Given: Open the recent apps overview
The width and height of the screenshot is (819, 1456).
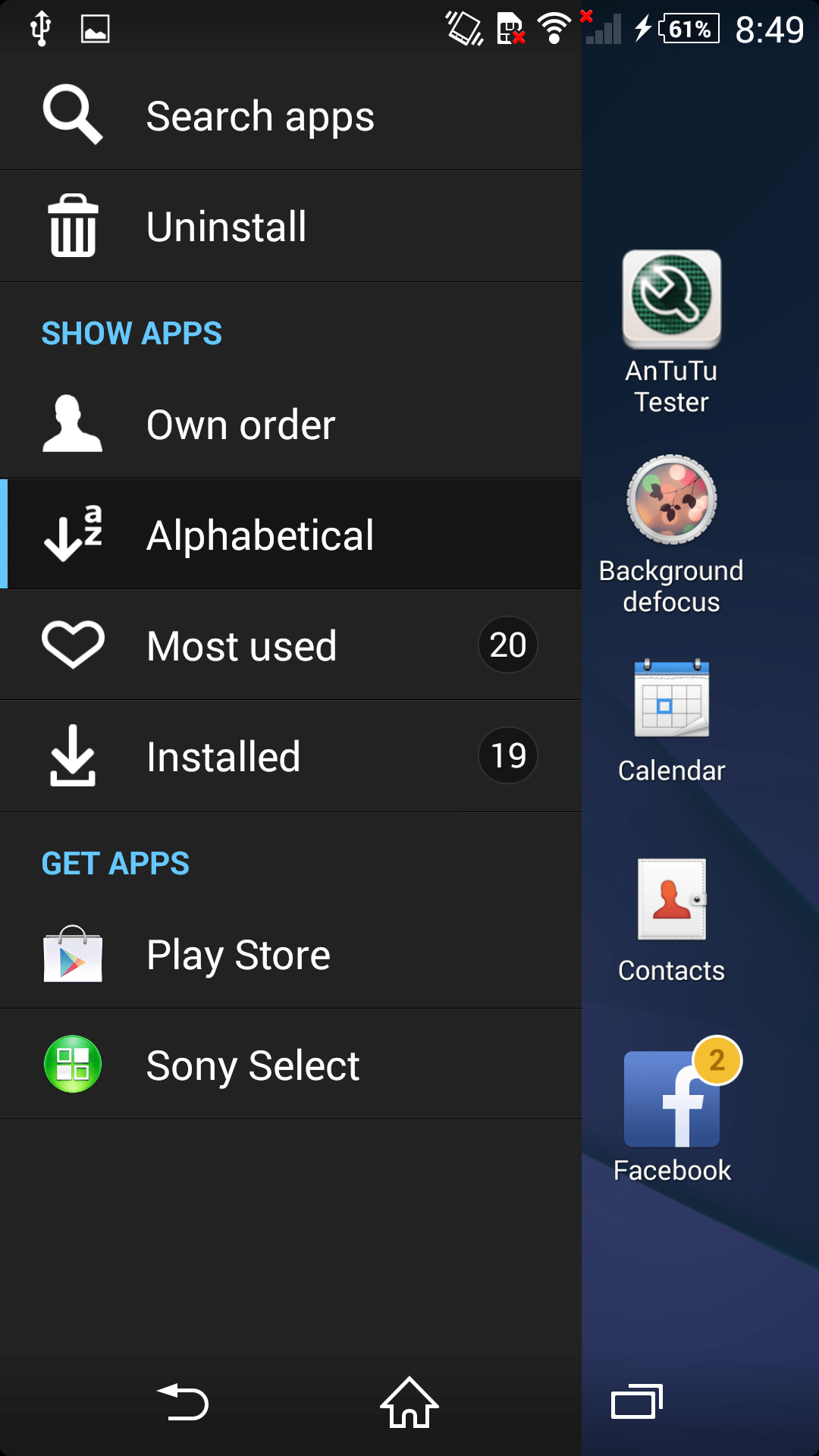Looking at the screenshot, I should pos(636,1401).
